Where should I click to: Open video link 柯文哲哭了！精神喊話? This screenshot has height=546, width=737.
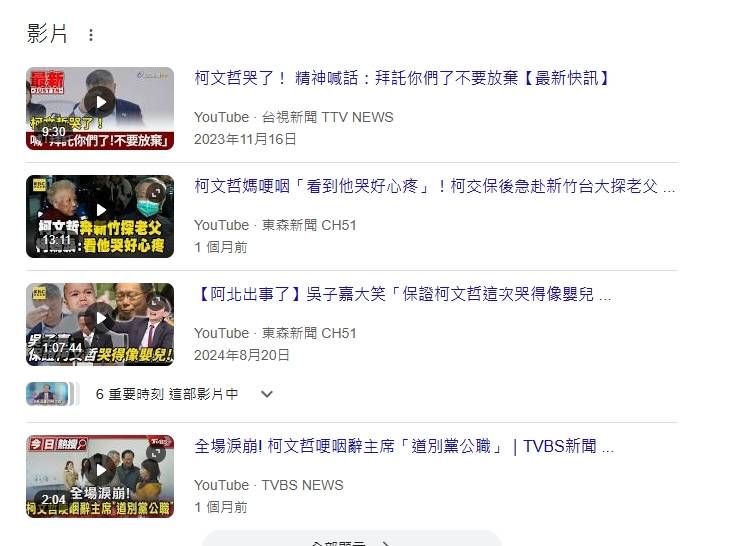(402, 78)
